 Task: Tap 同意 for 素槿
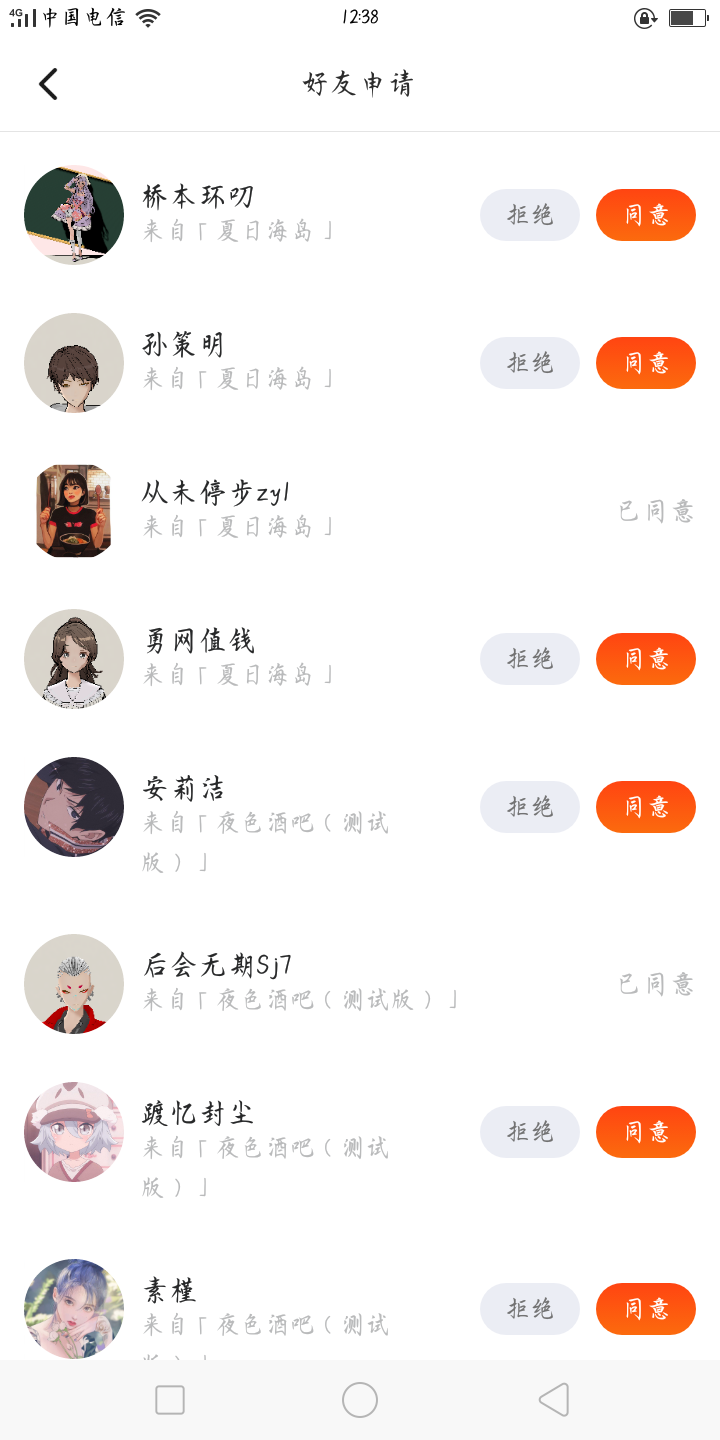click(x=646, y=1309)
